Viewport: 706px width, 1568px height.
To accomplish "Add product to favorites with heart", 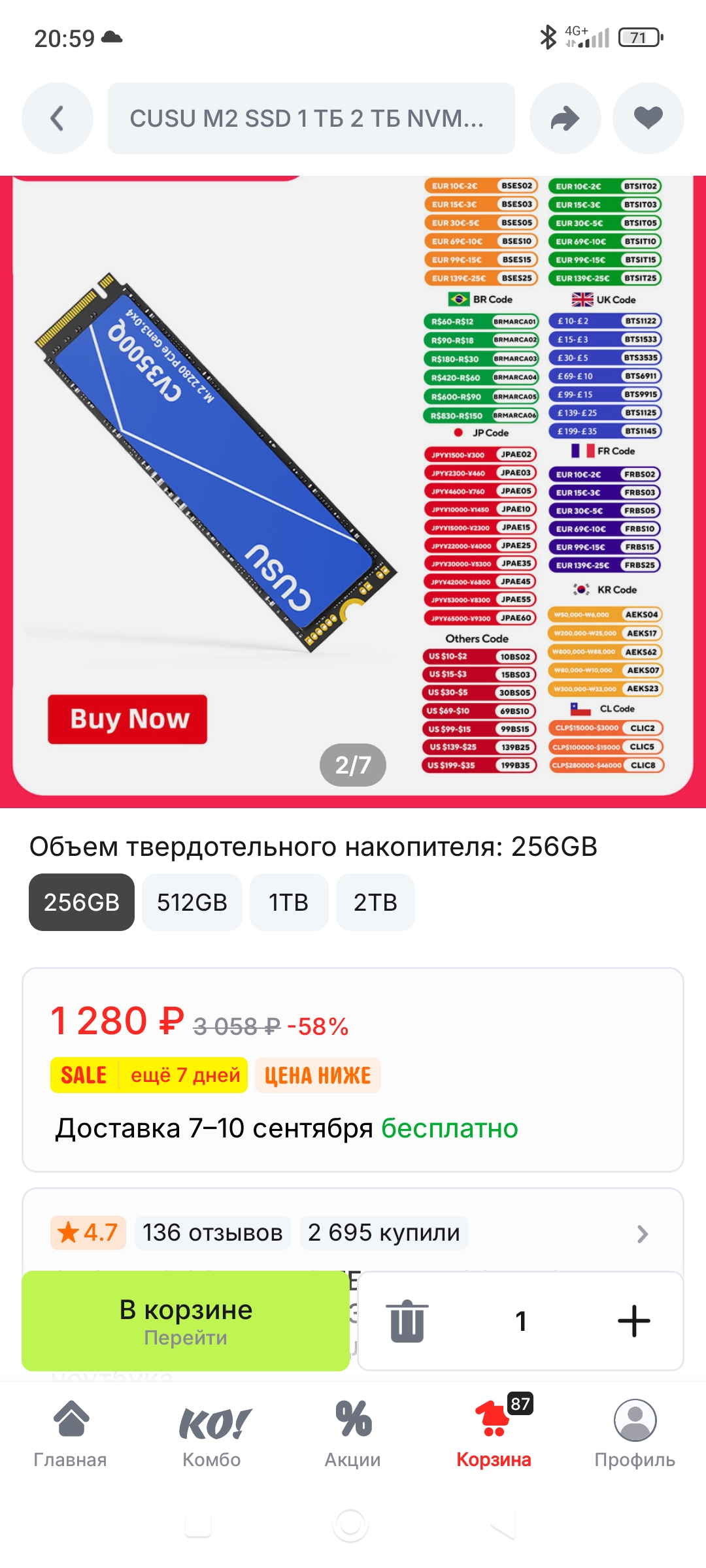I will pos(648,118).
